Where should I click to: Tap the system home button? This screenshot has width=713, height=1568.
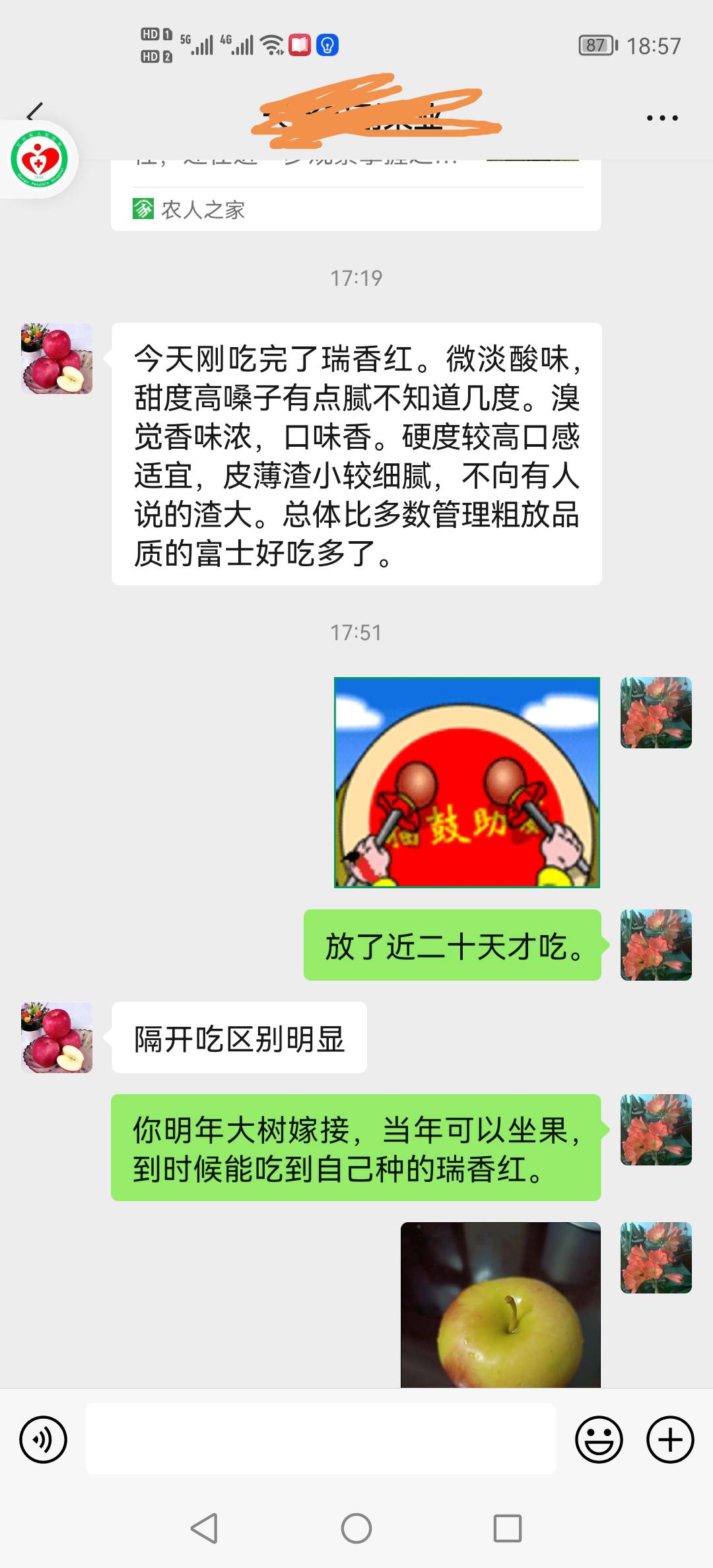tap(356, 1528)
